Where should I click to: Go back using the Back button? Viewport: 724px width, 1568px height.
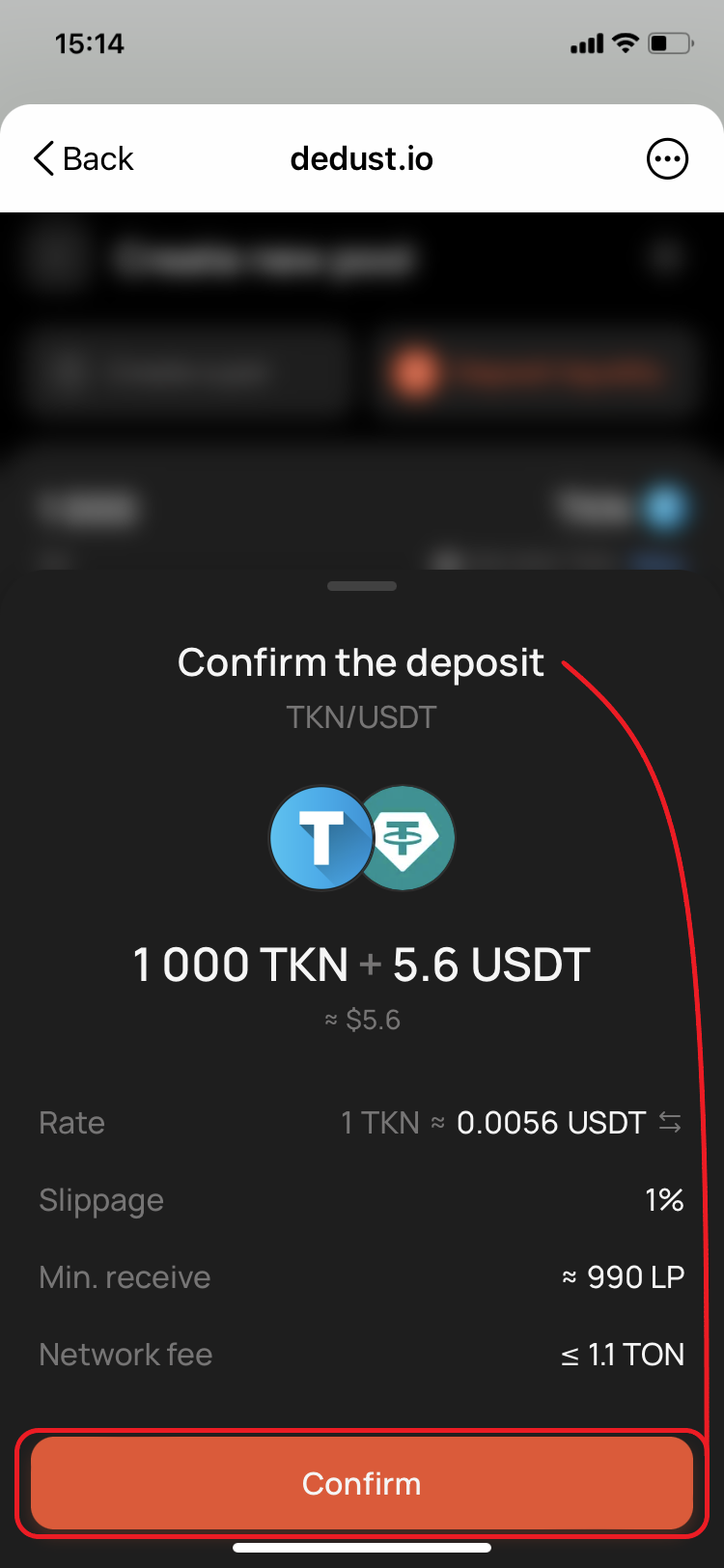83,158
